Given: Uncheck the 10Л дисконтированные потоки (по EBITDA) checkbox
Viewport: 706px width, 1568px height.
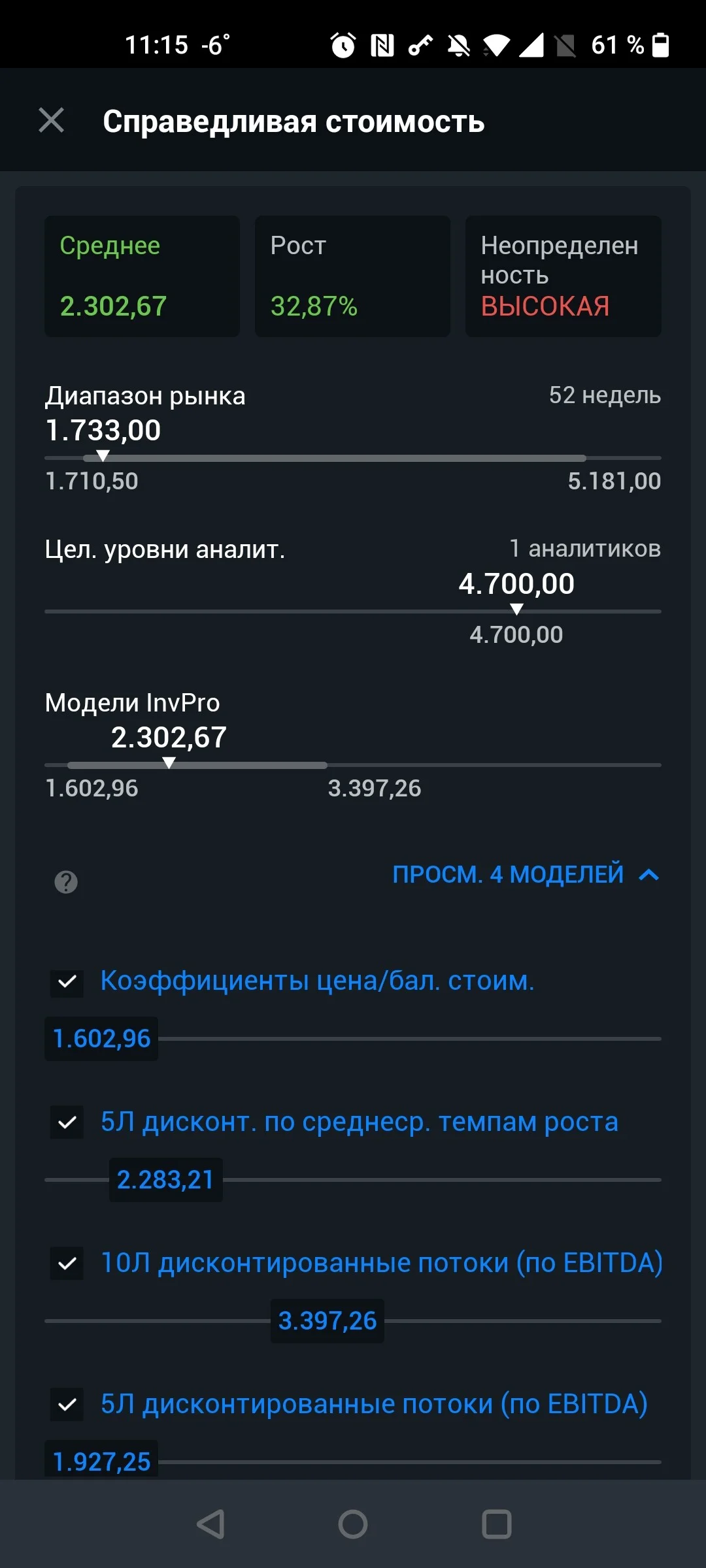Looking at the screenshot, I should (67, 1264).
